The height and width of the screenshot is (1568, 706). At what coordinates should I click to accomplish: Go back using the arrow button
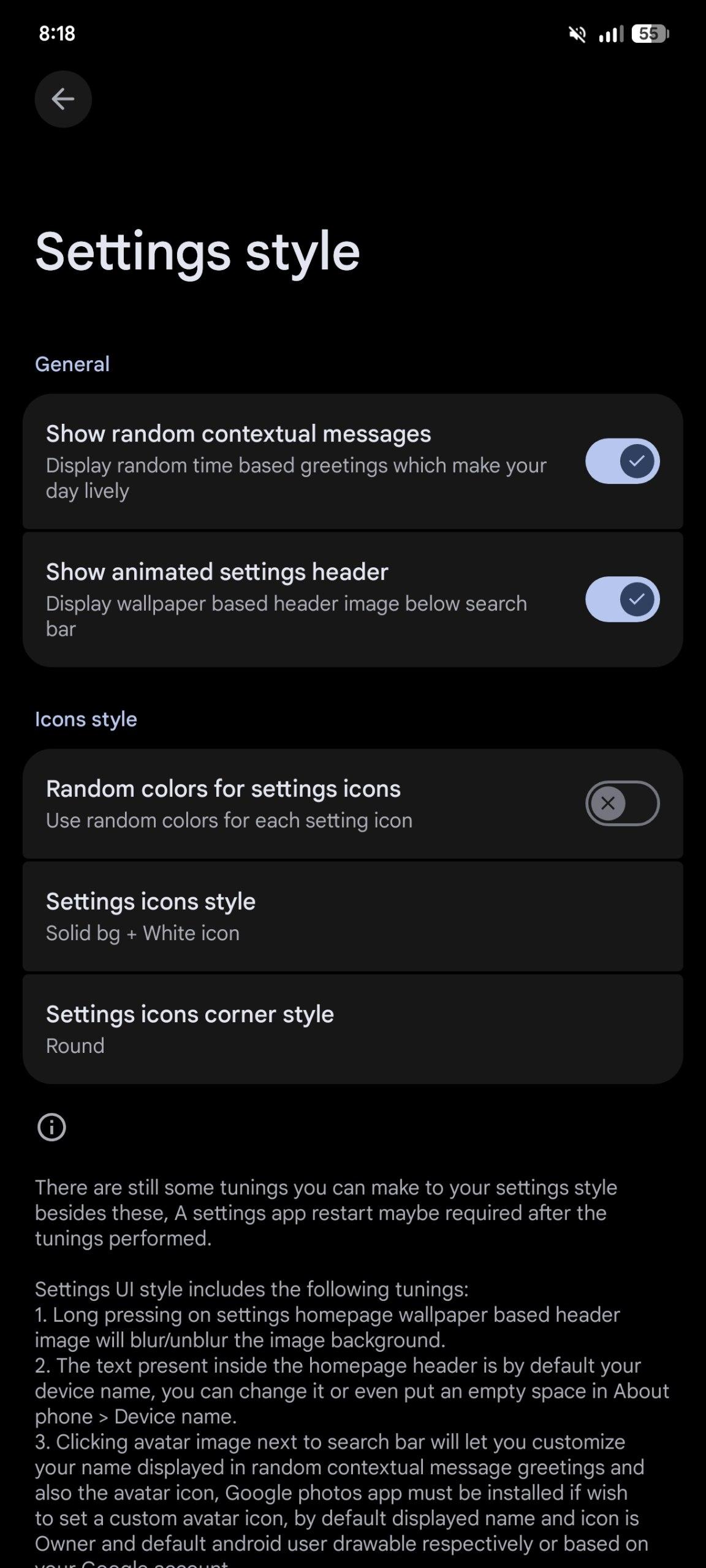point(63,99)
